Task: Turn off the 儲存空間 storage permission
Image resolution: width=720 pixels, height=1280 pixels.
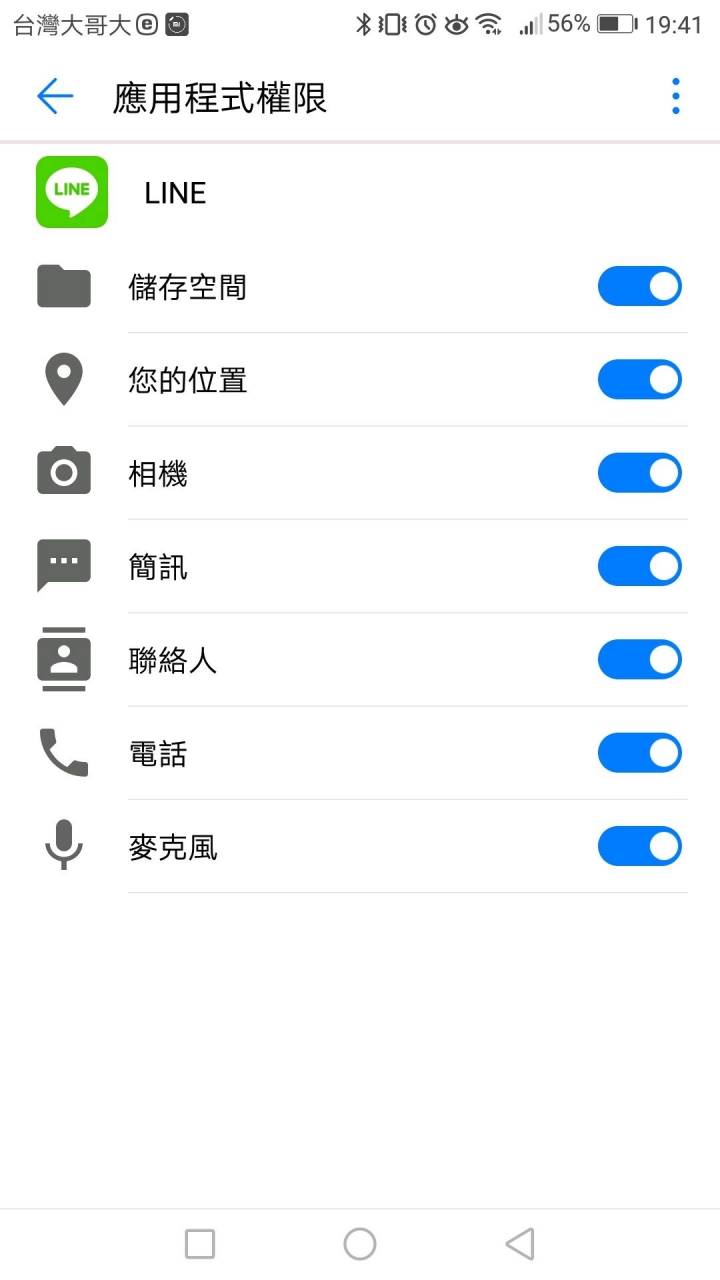Action: click(640, 287)
